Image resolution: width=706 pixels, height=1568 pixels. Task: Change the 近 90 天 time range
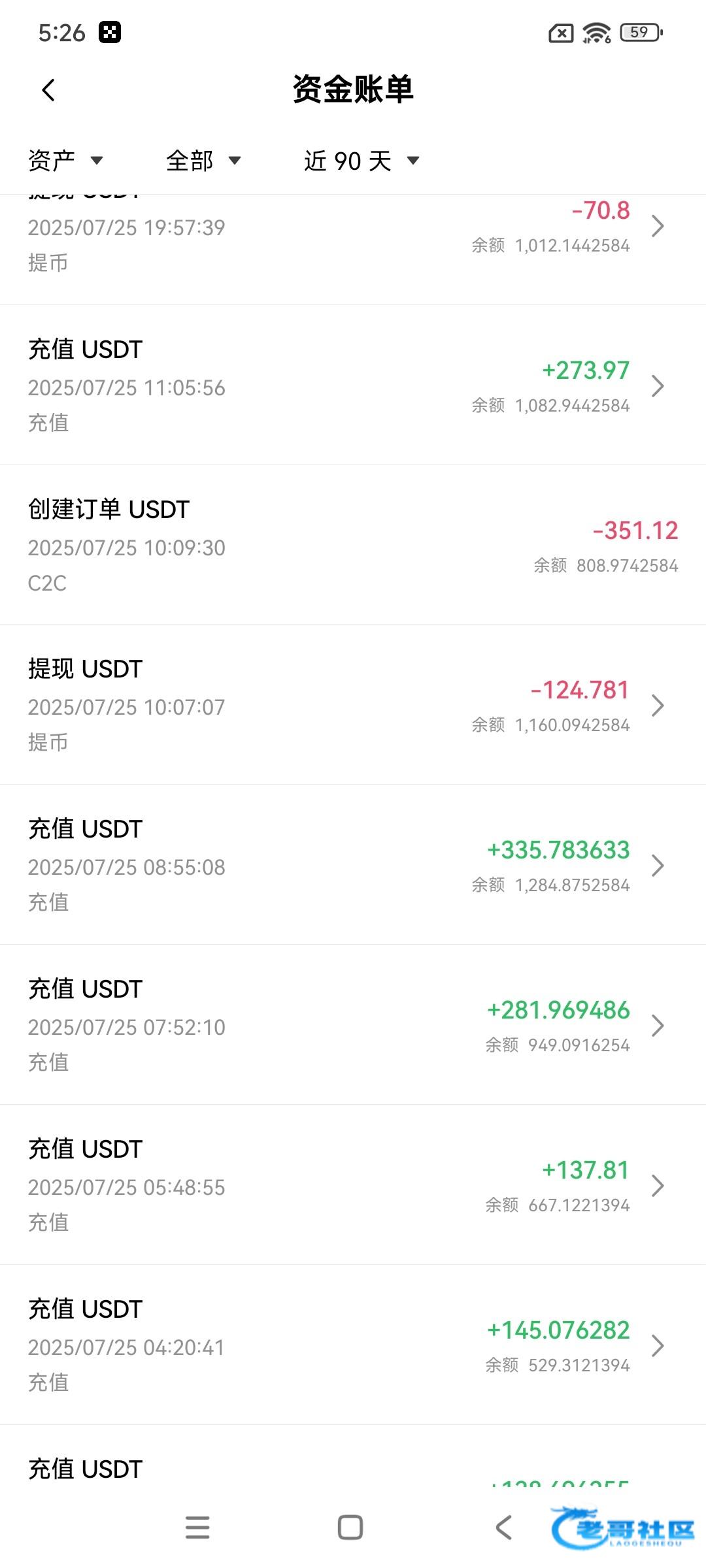[x=361, y=161]
